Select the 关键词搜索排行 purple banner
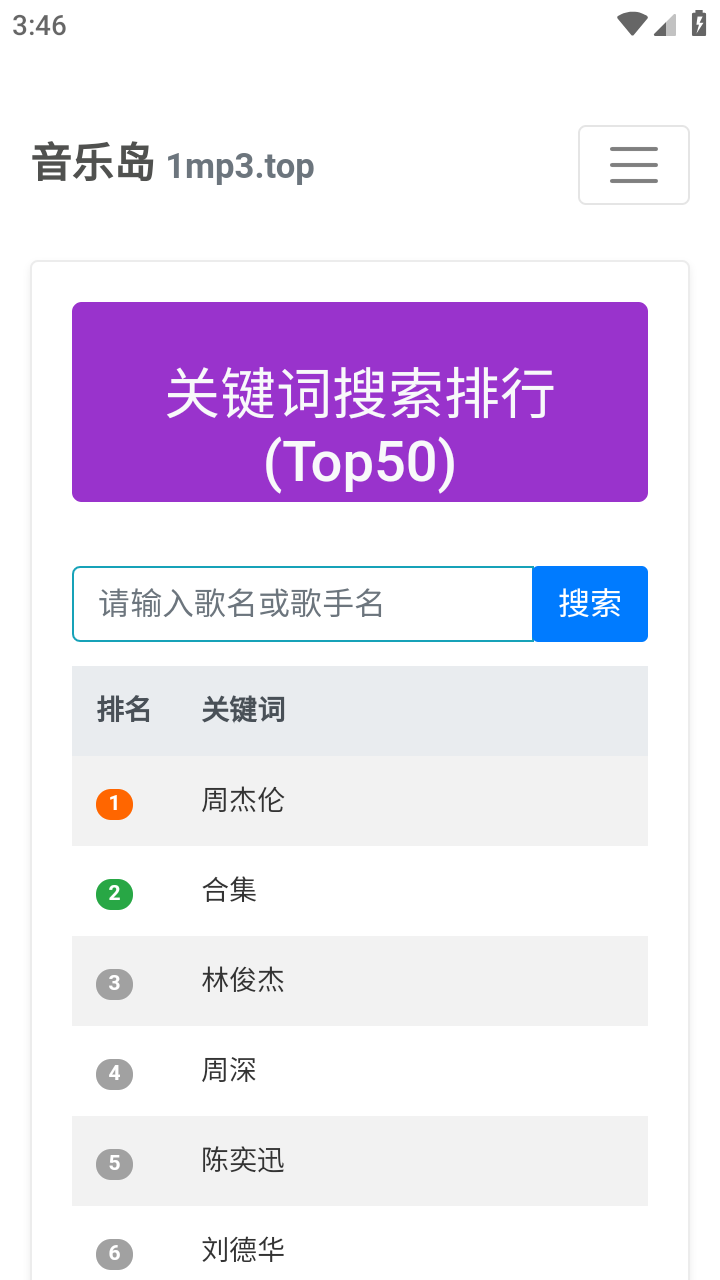The height and width of the screenshot is (1280, 720). [360, 401]
